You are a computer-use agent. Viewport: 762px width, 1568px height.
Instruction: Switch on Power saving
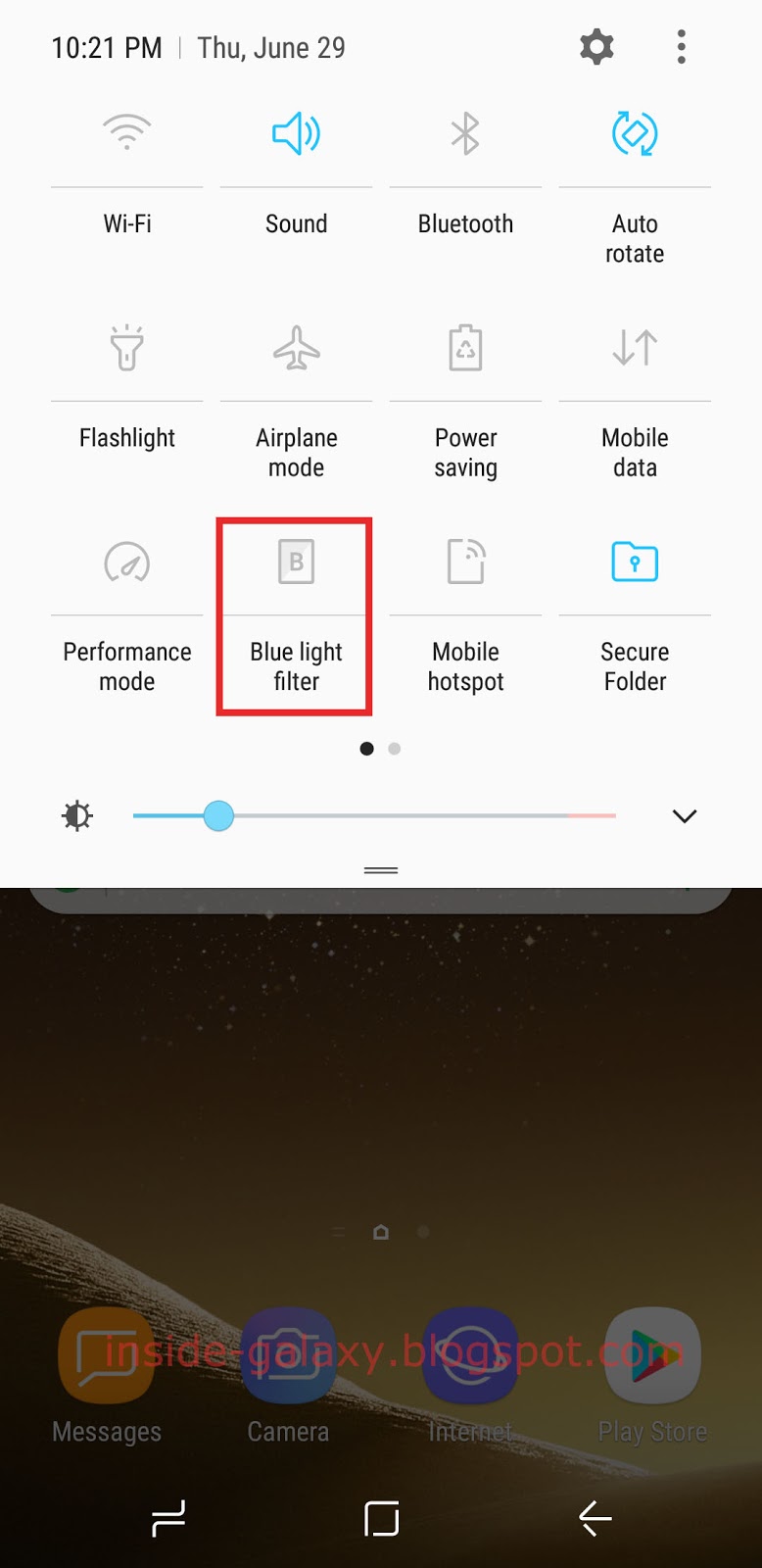(465, 348)
